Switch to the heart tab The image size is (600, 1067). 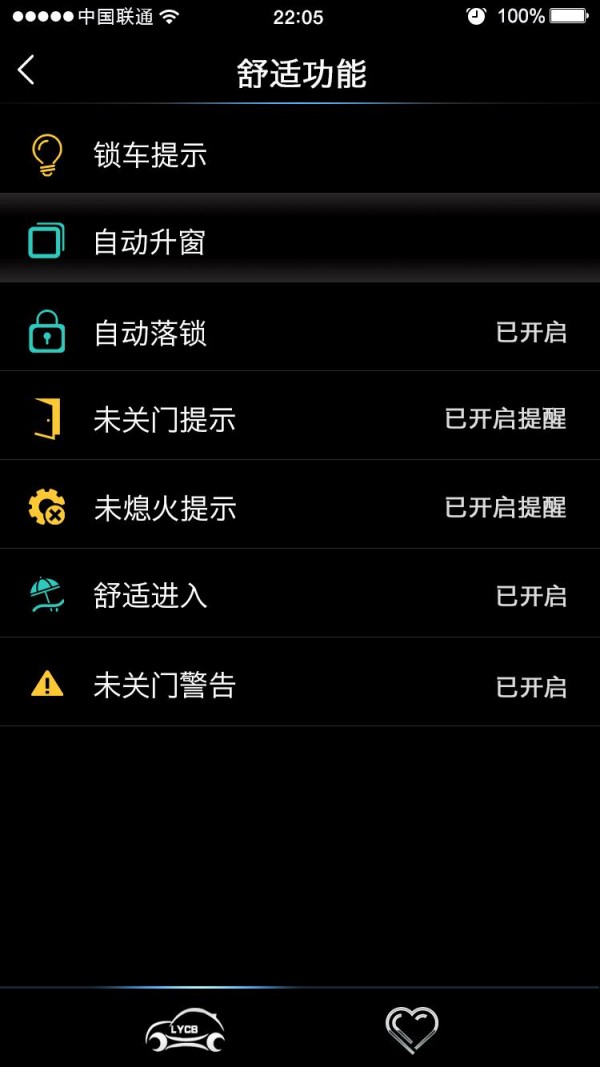[412, 1029]
